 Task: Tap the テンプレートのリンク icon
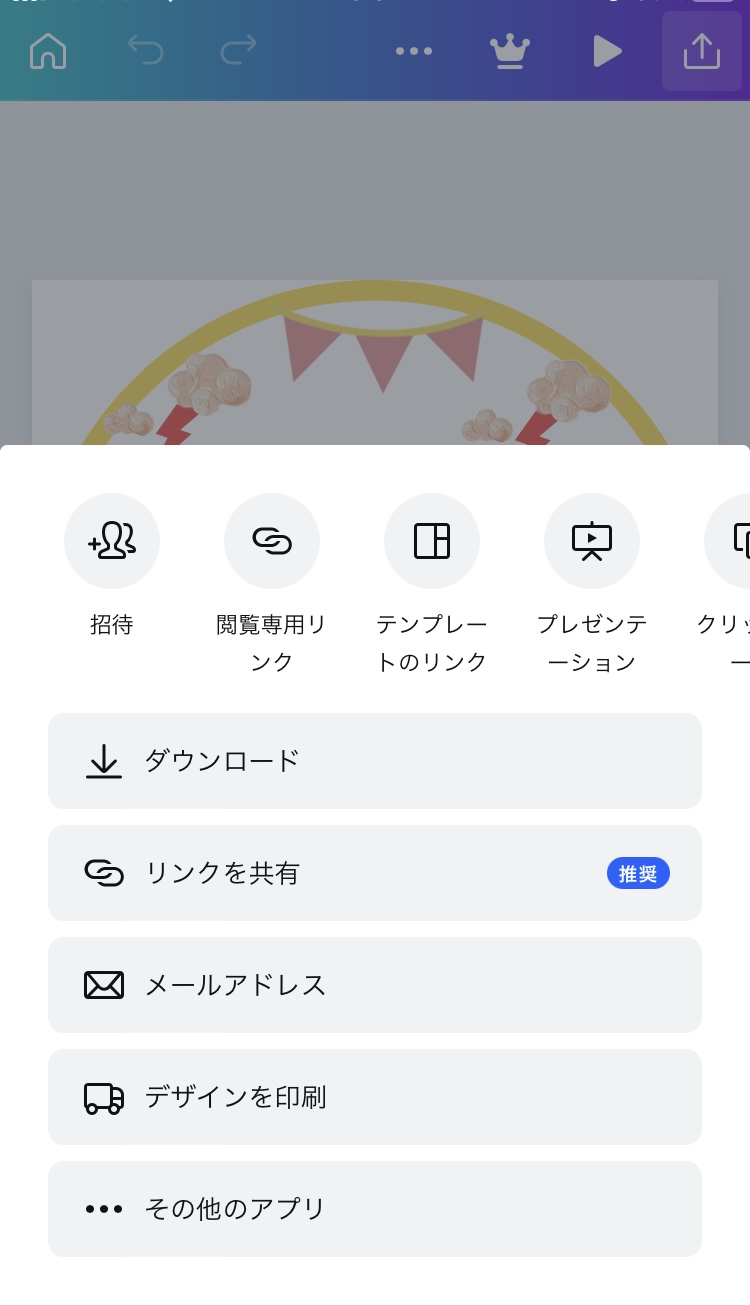[432, 540]
